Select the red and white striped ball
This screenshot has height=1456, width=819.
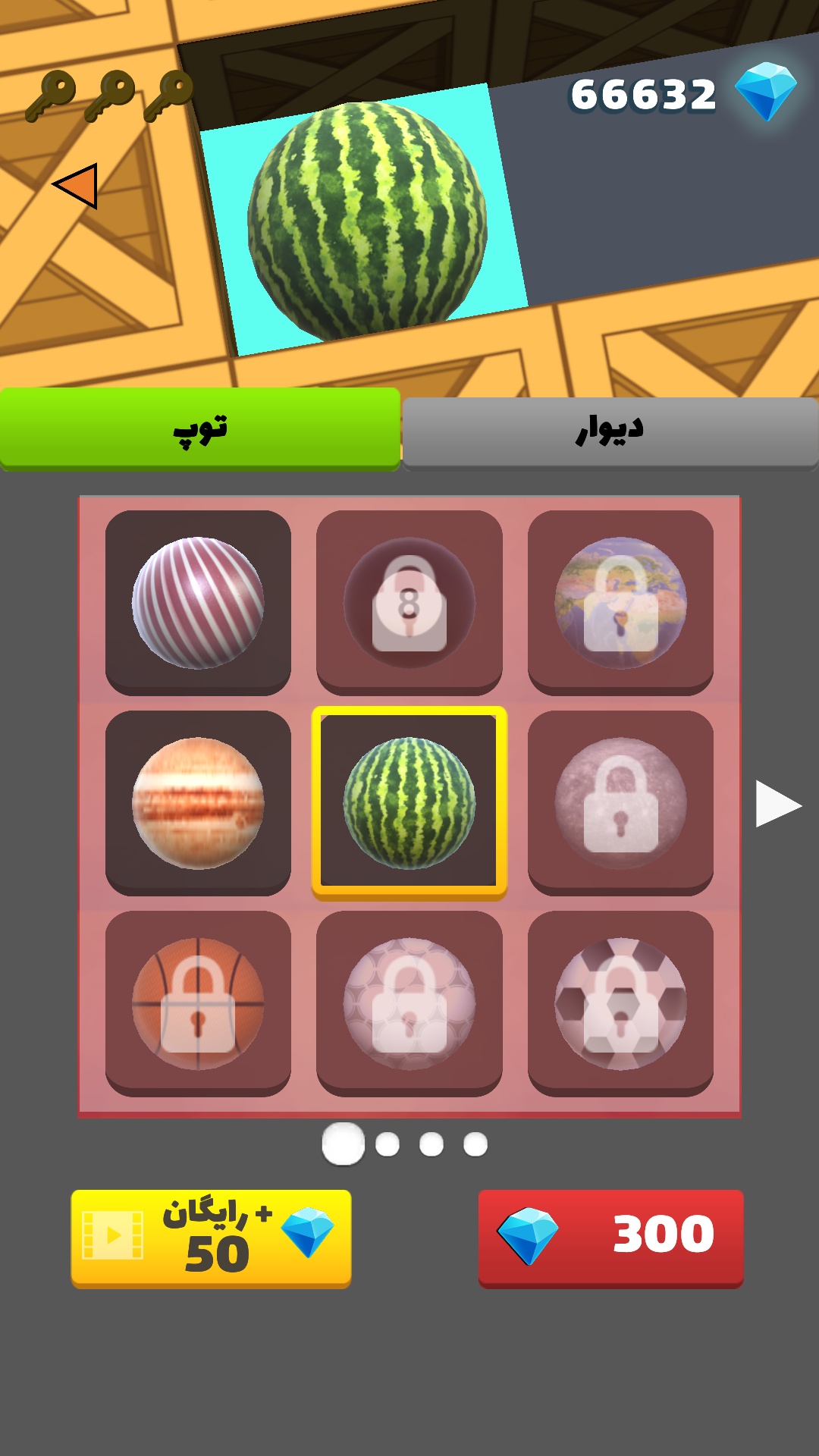(x=198, y=603)
